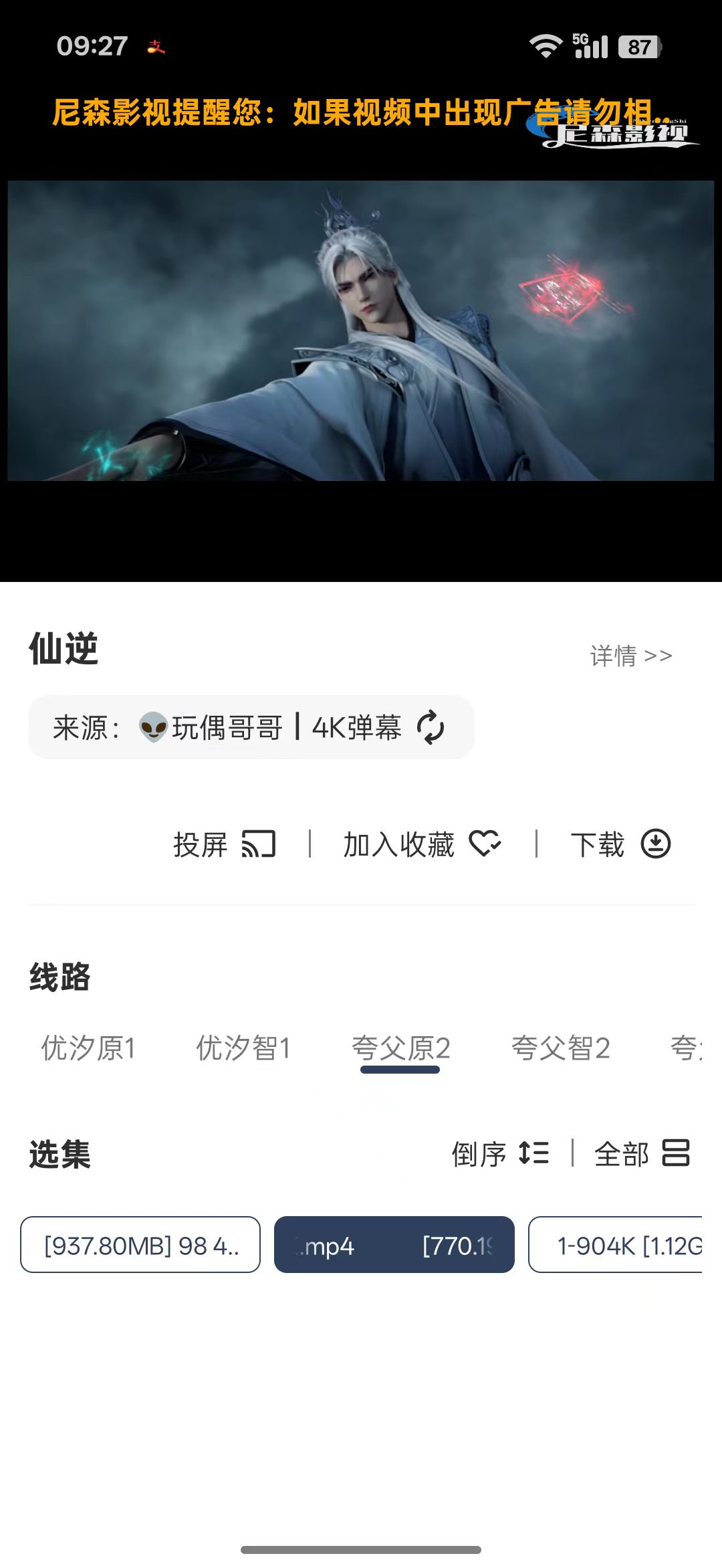Click the refresh icon next to the video source

(x=430, y=727)
